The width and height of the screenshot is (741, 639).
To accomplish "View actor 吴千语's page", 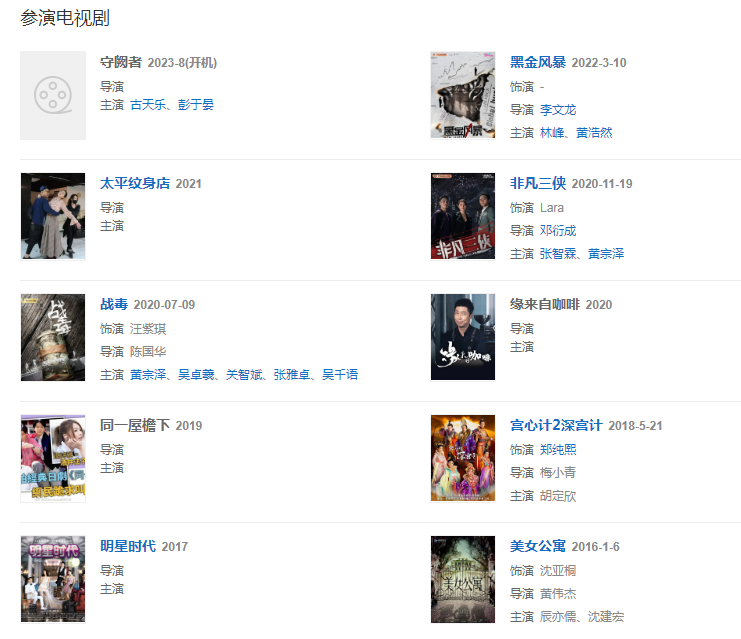I will tap(340, 375).
